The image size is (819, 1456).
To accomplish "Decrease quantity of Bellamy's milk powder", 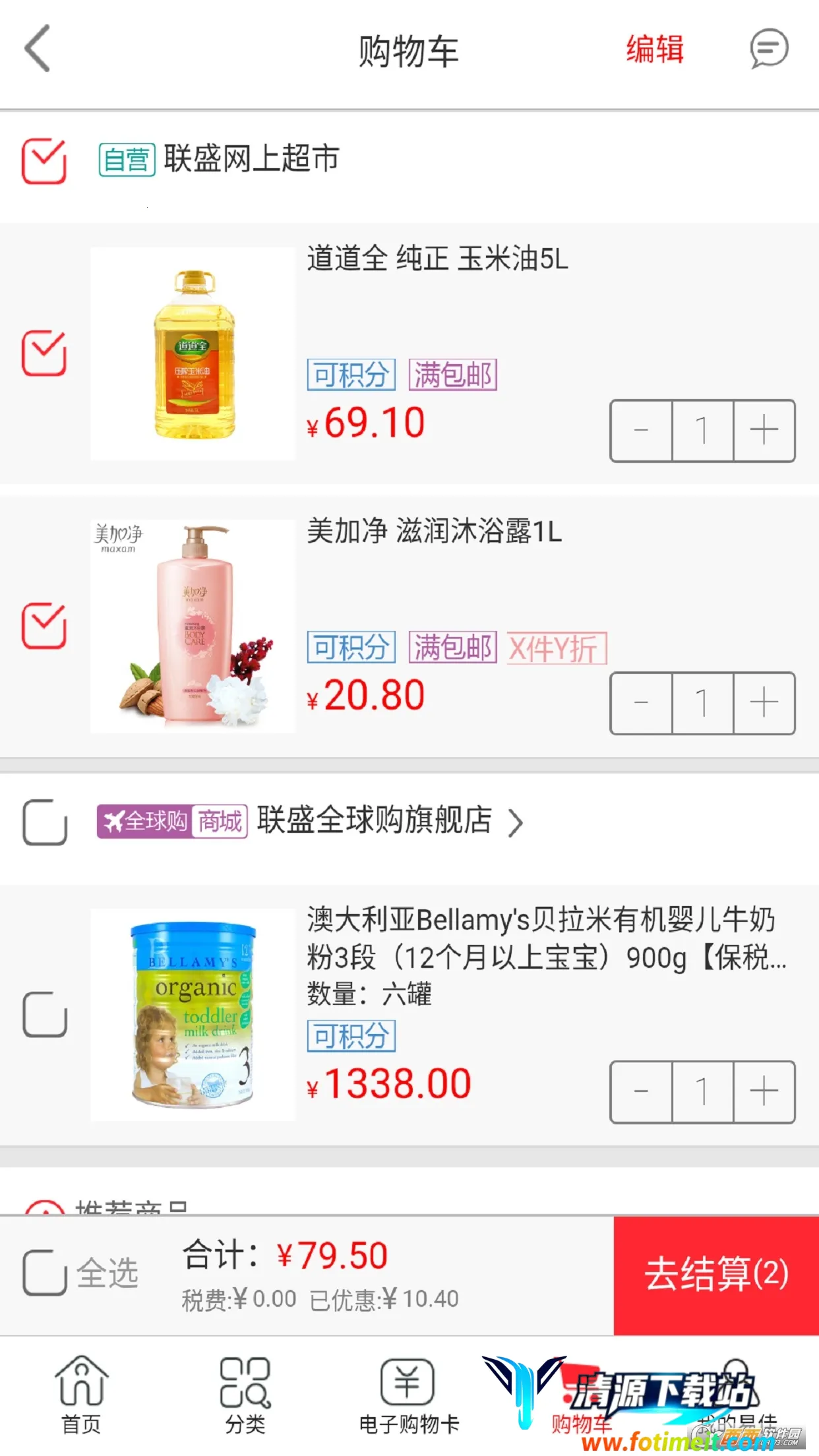I will [642, 1092].
